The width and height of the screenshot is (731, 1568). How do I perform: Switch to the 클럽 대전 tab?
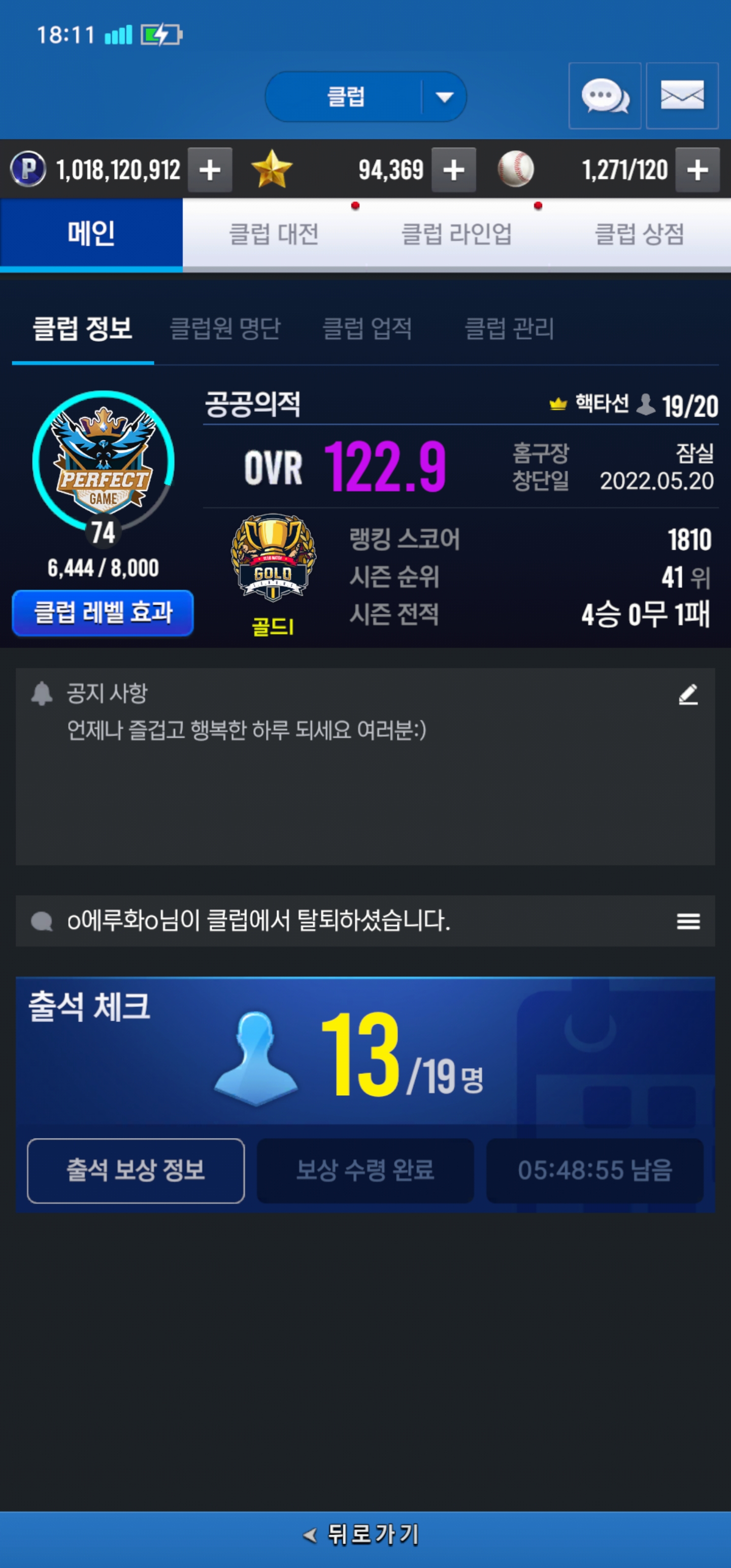coord(274,234)
